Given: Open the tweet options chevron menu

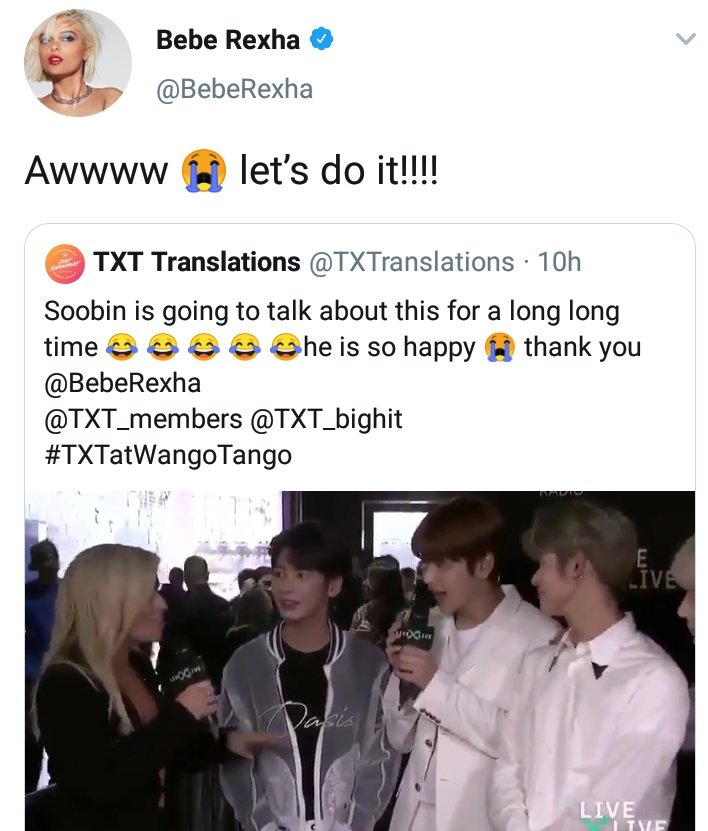Looking at the screenshot, I should 684,40.
